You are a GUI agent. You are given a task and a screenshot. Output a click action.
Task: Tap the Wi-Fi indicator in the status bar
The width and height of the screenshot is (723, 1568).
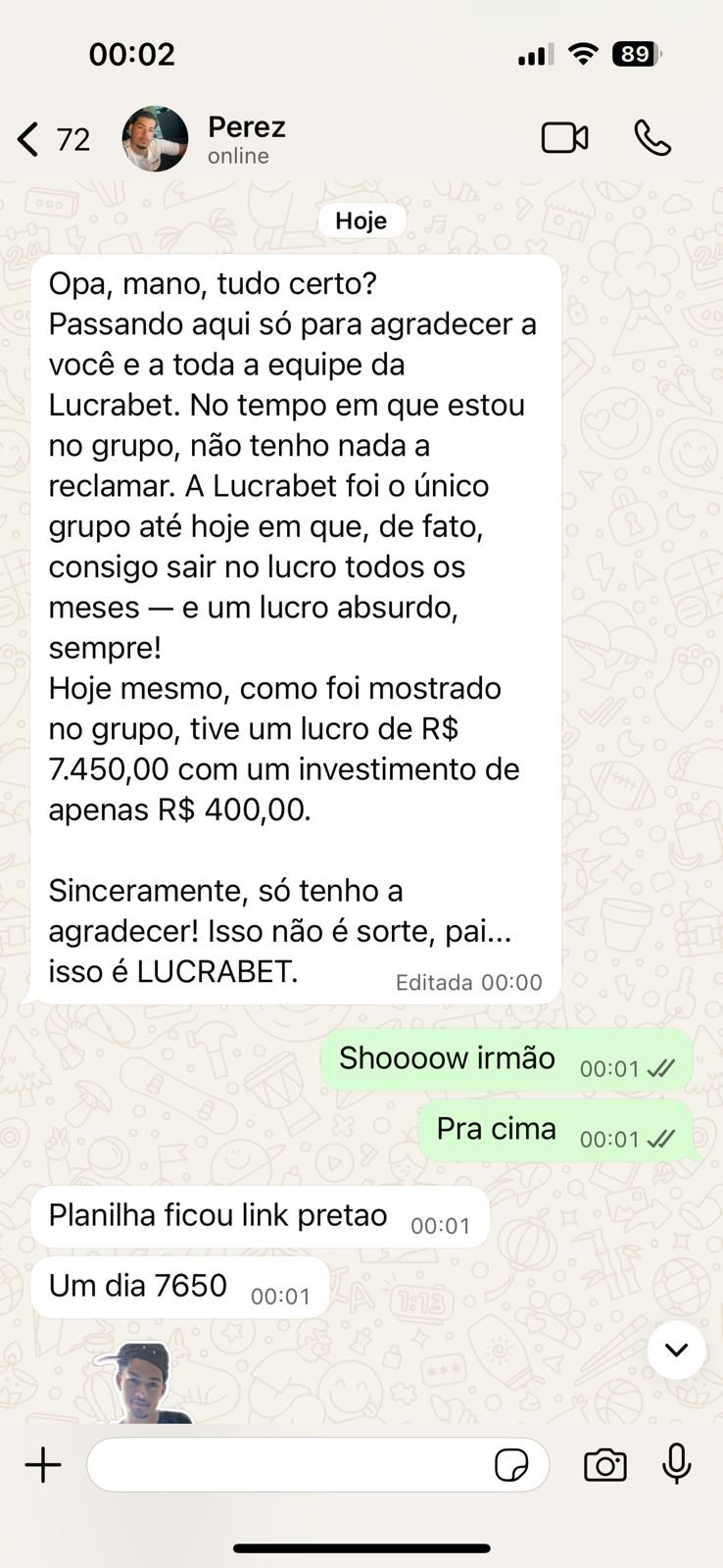[x=582, y=54]
